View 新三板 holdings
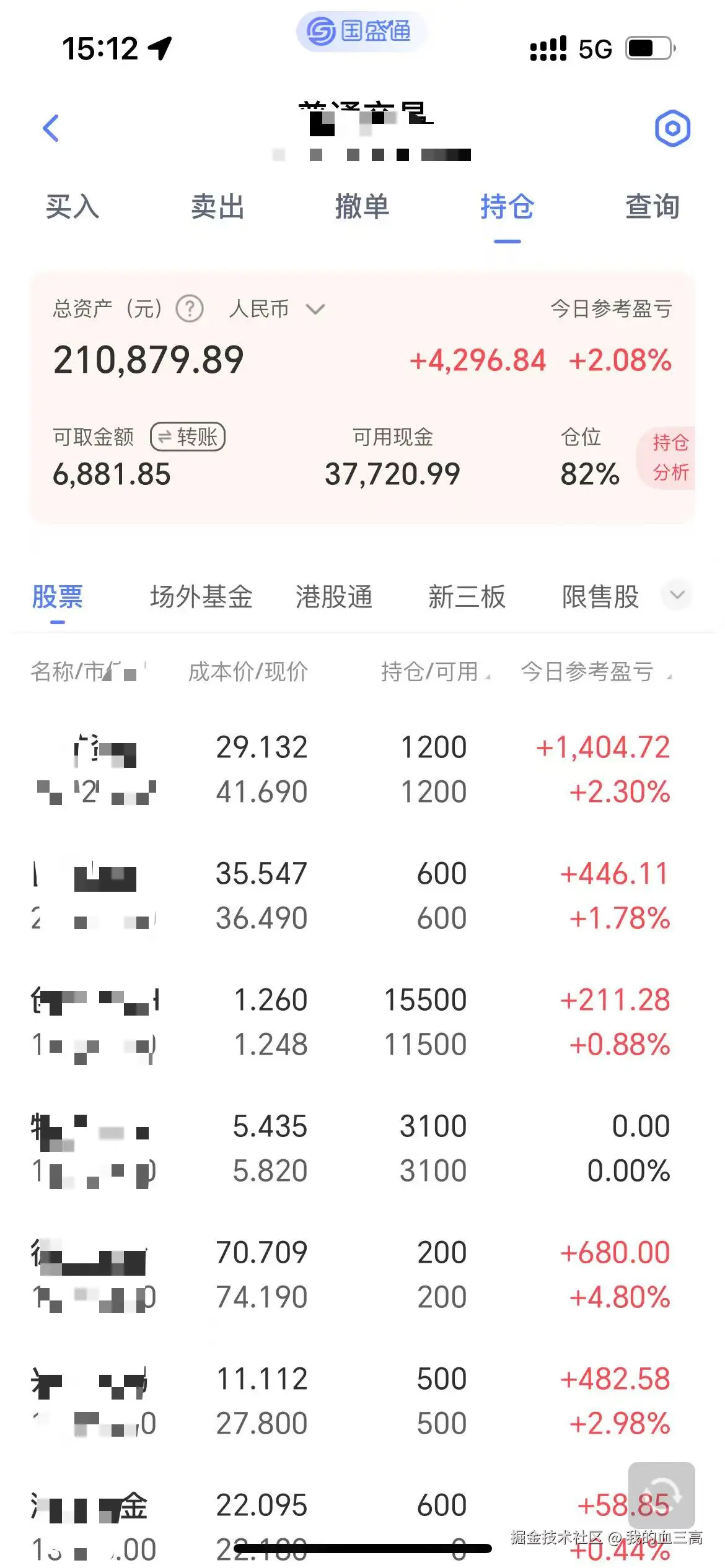 coord(467,597)
